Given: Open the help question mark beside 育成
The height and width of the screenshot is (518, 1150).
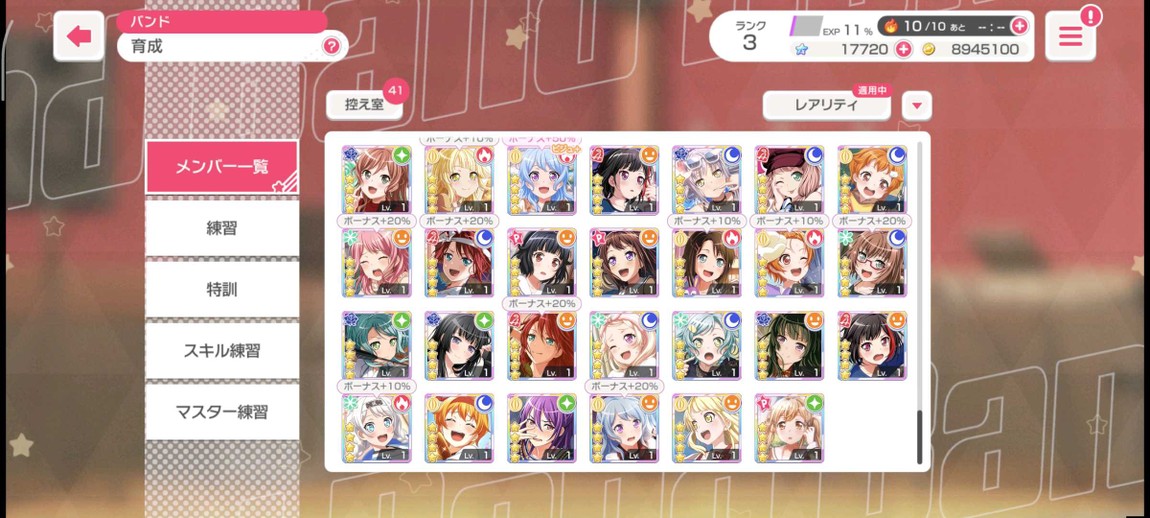Looking at the screenshot, I should click(x=331, y=46).
